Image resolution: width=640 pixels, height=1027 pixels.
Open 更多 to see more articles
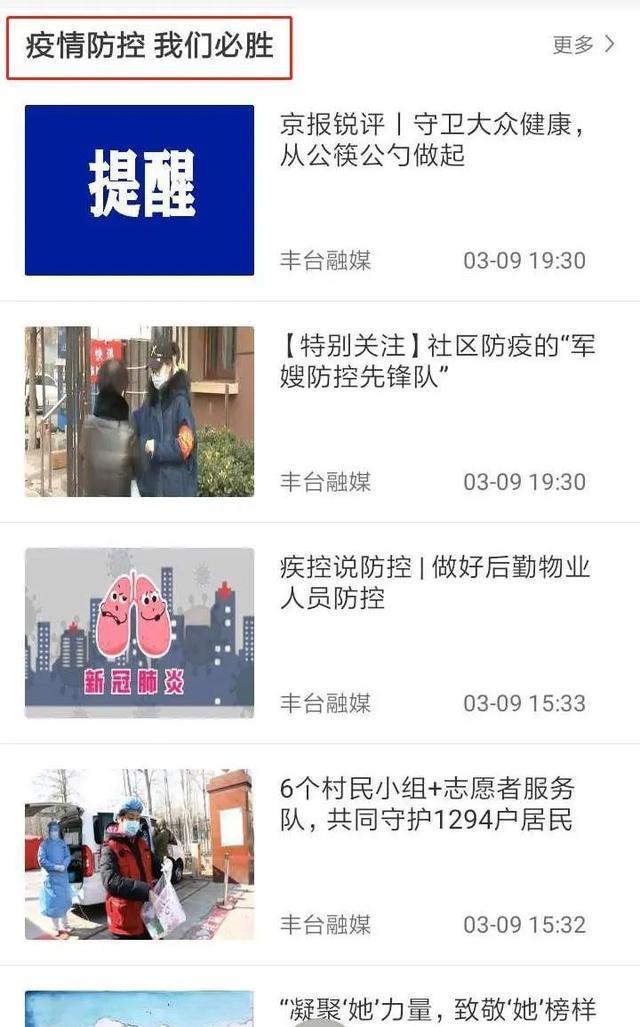pos(583,45)
